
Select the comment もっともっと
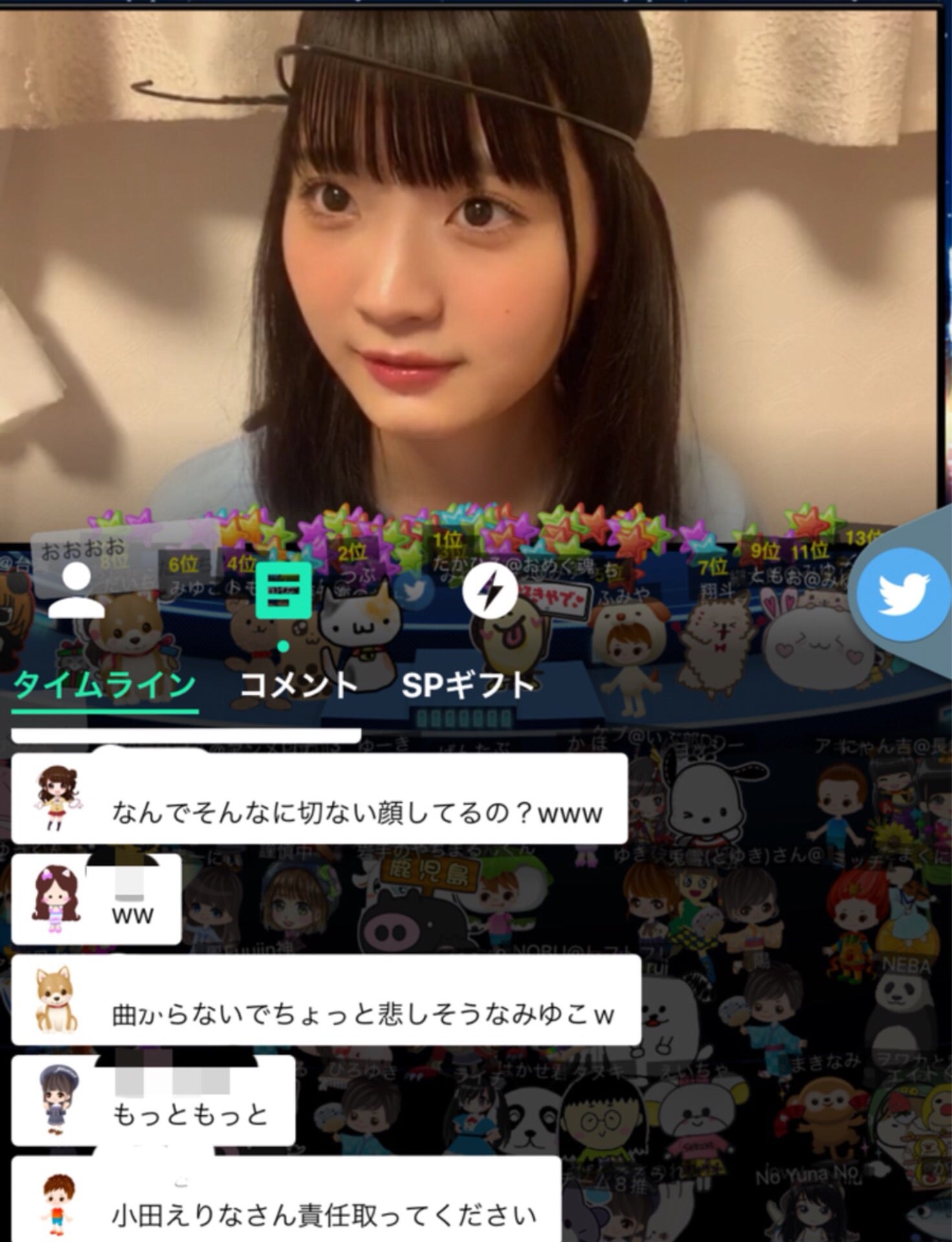[x=153, y=1101]
